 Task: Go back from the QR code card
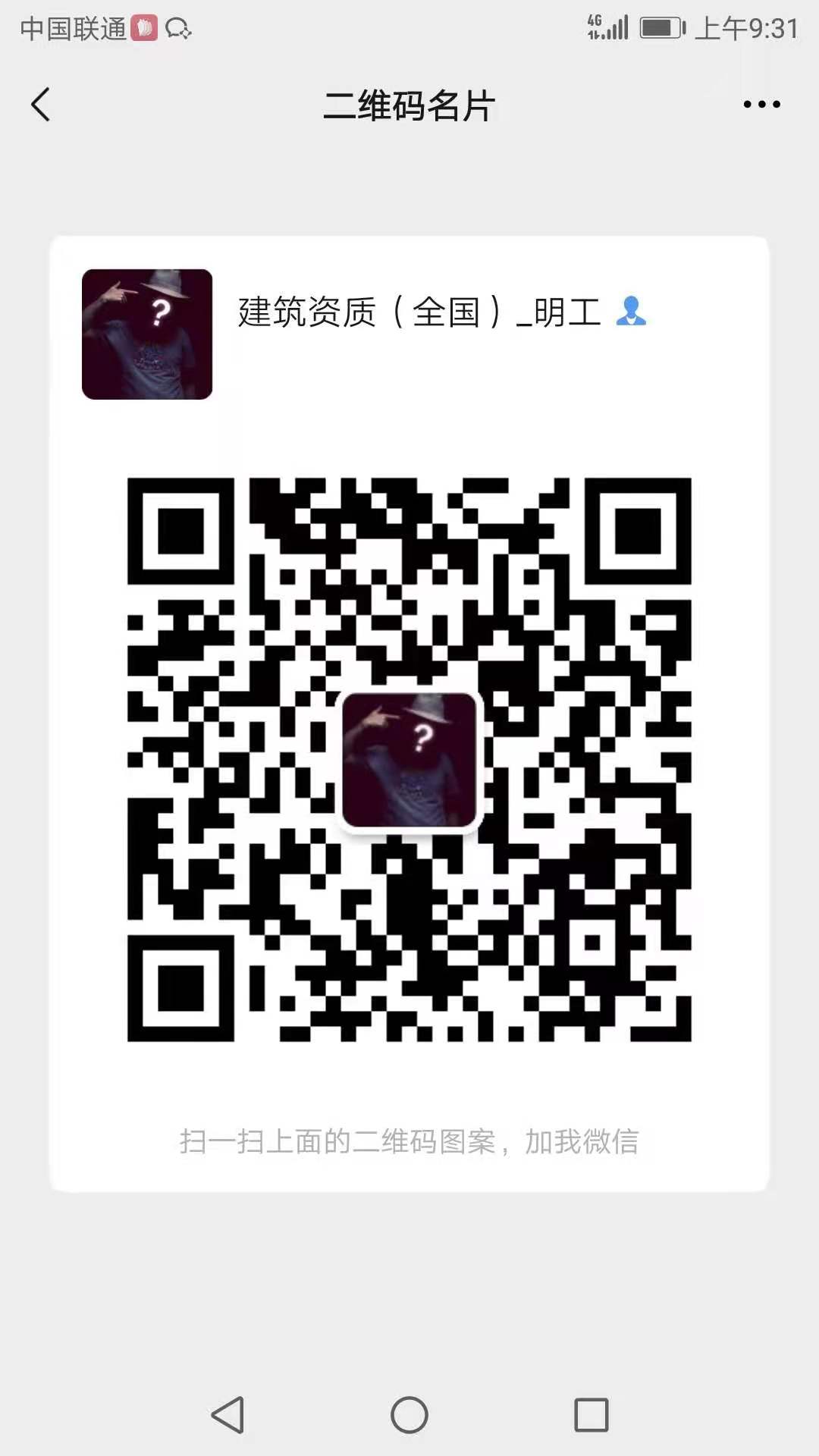pos(41,105)
